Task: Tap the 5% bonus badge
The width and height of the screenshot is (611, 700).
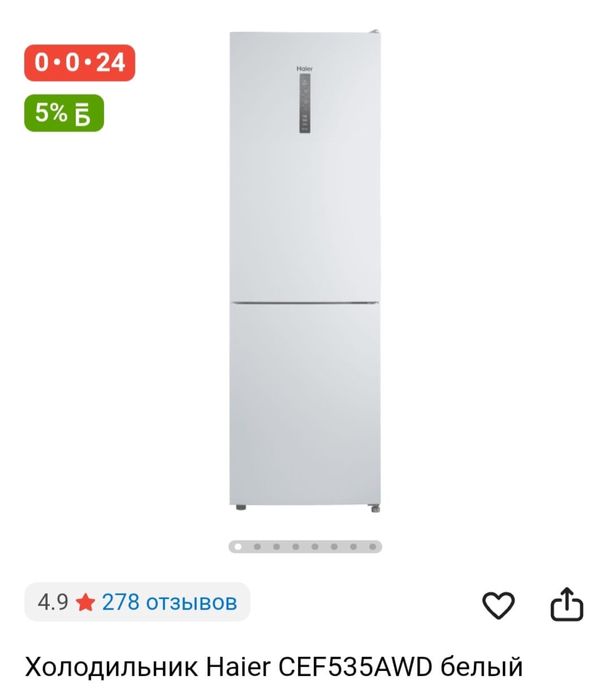Action: click(x=64, y=114)
